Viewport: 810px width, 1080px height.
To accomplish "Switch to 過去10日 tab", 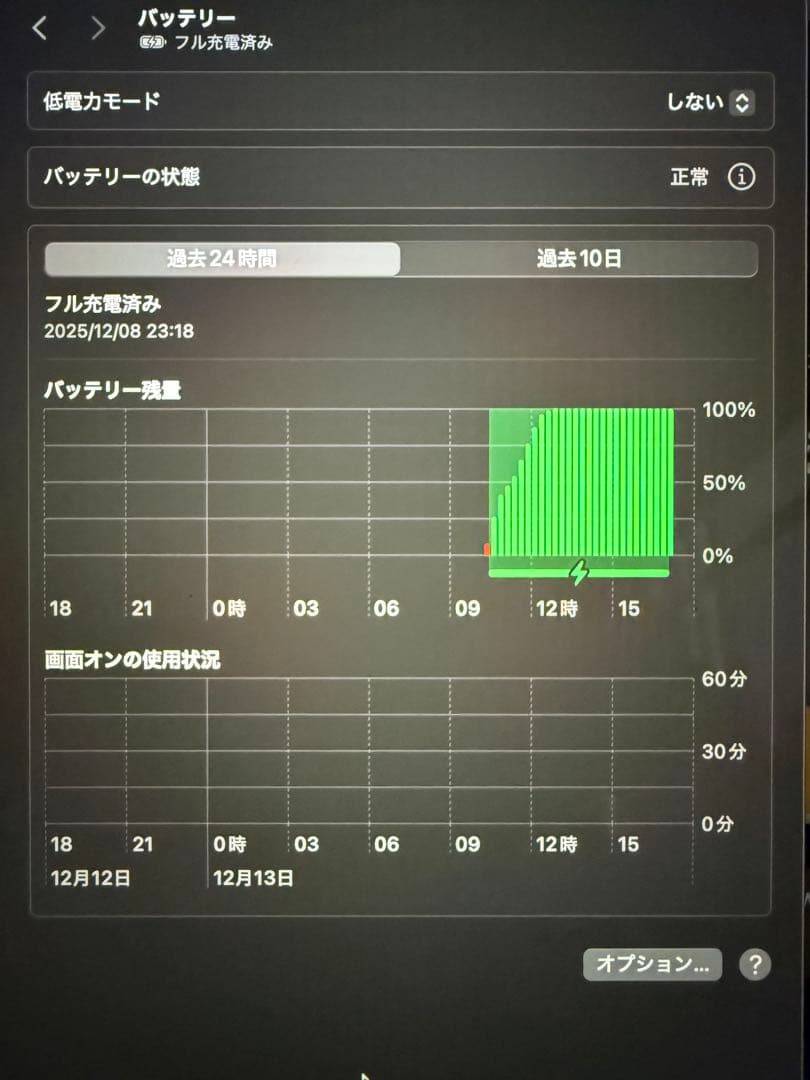I will [x=579, y=259].
